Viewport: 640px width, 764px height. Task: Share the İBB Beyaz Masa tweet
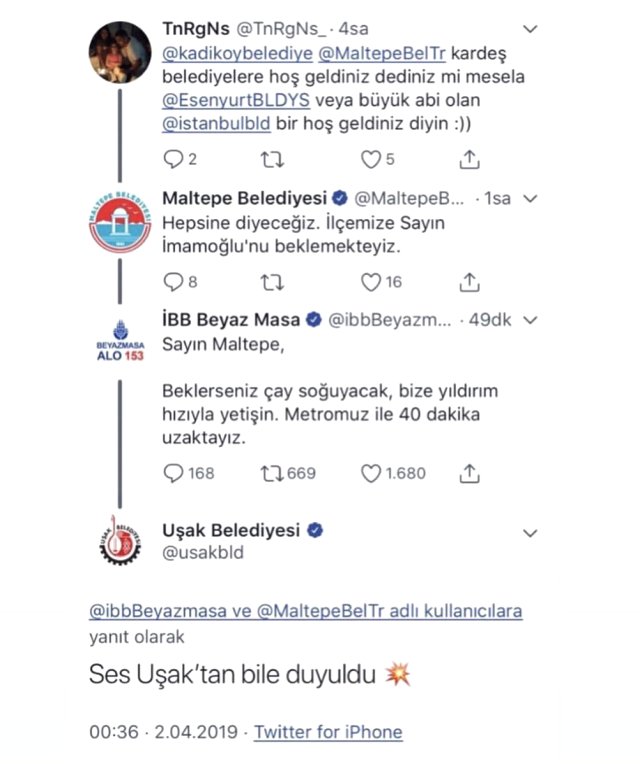coord(469,472)
